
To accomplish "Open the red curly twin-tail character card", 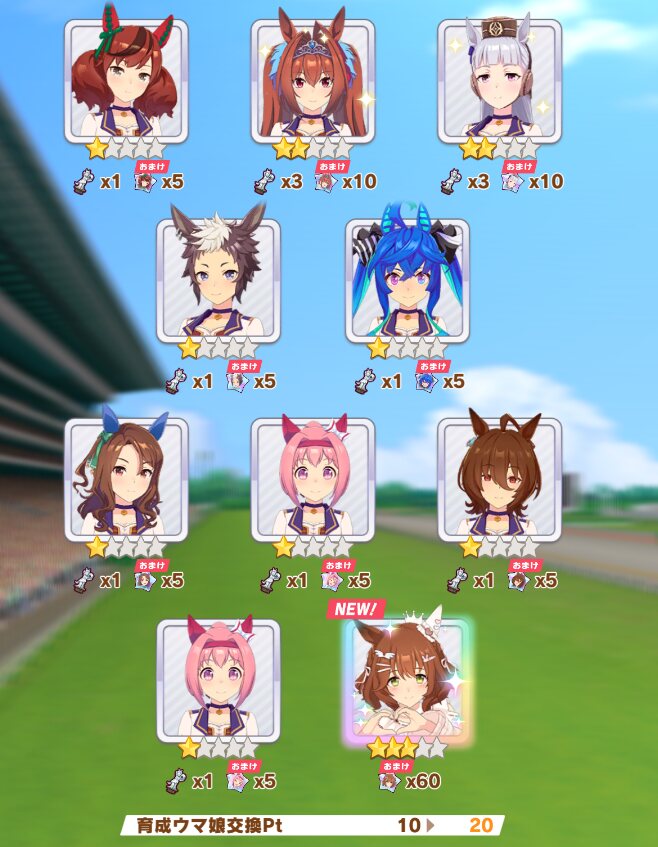I will coord(126,82).
